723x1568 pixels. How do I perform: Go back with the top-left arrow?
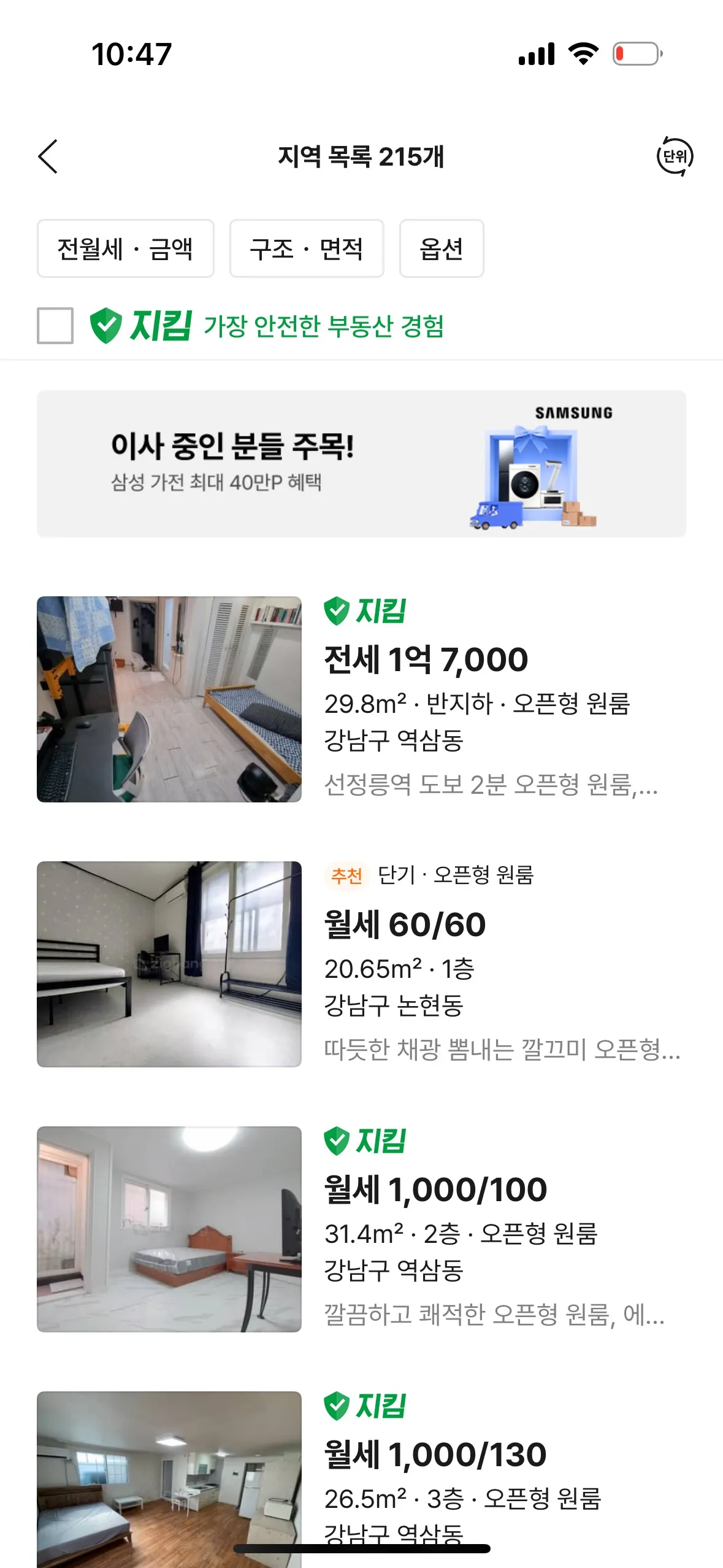coord(48,156)
